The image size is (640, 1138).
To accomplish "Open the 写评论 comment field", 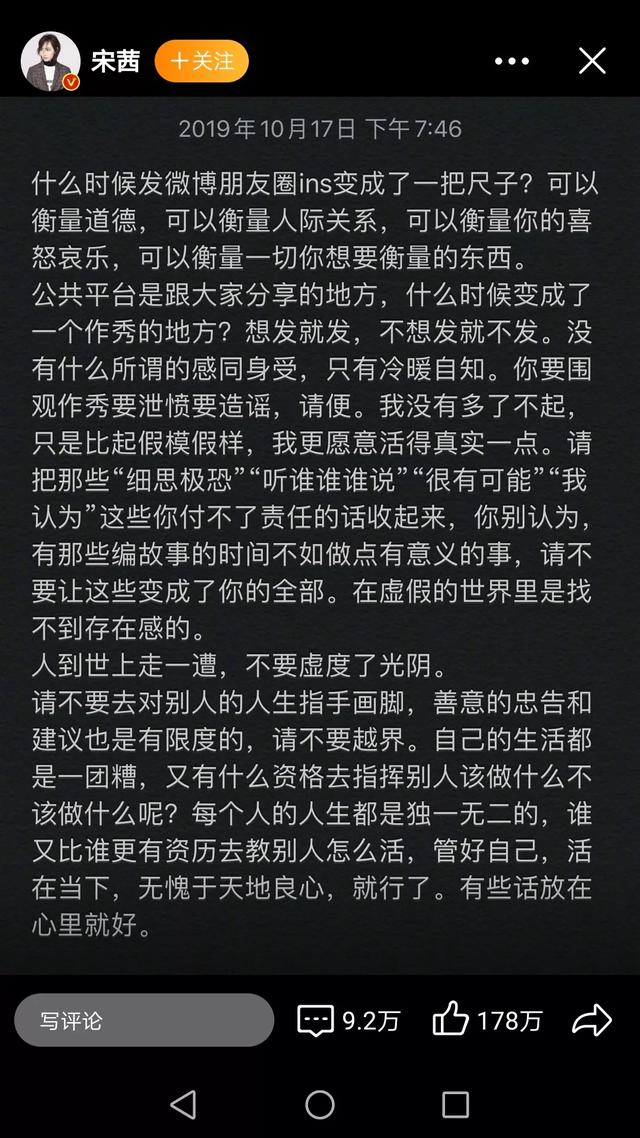I will [x=143, y=1020].
